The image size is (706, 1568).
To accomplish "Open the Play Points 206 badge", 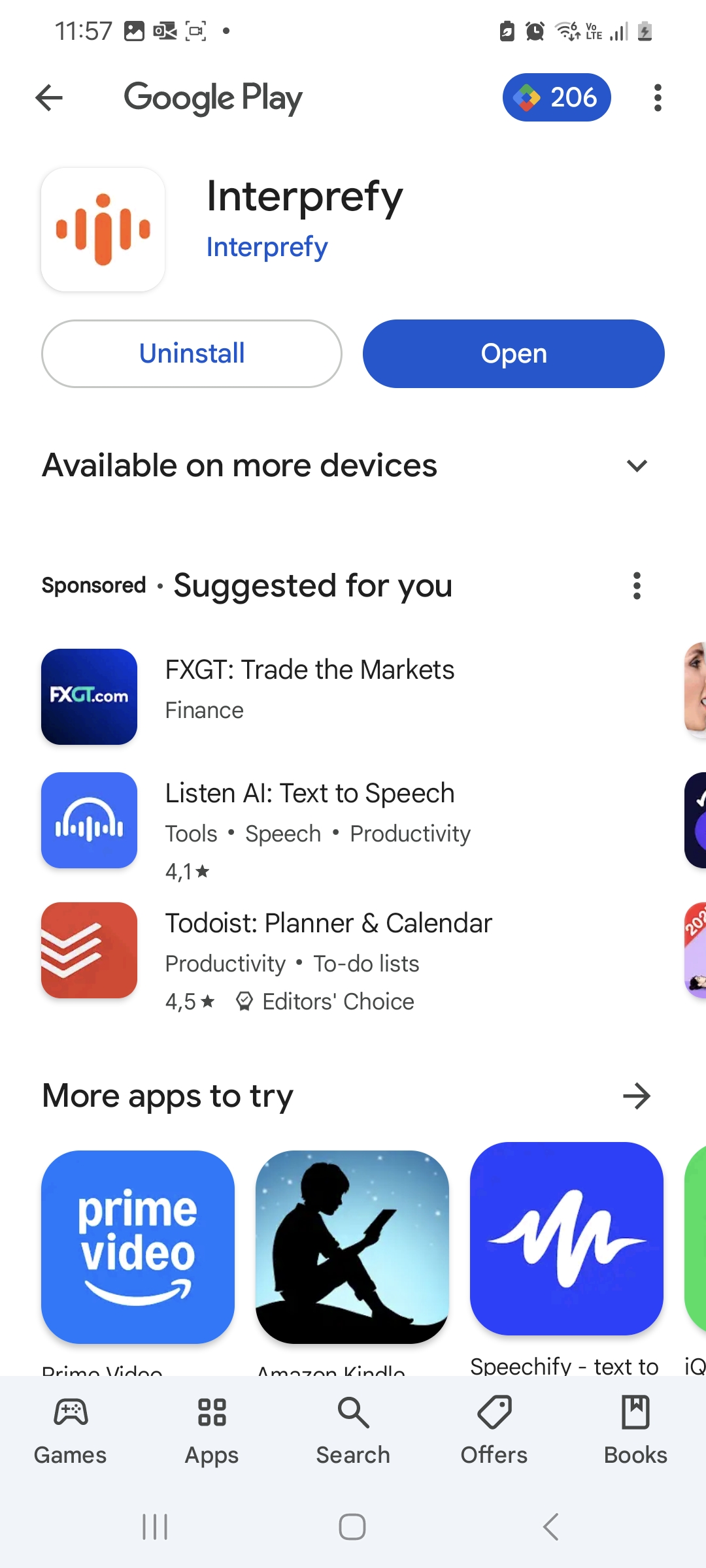I will 556,97.
